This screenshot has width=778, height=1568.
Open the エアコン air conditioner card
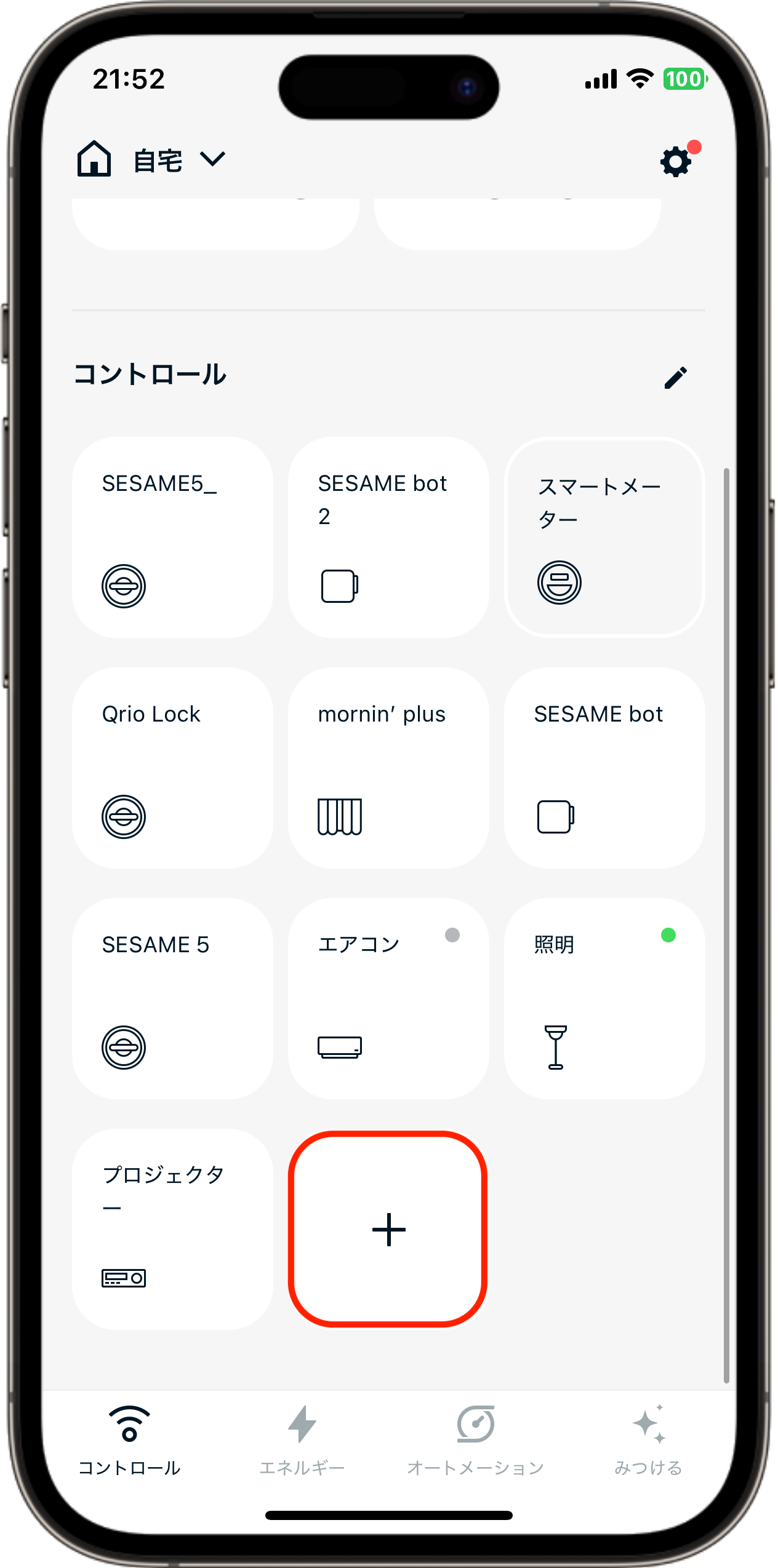tap(388, 998)
